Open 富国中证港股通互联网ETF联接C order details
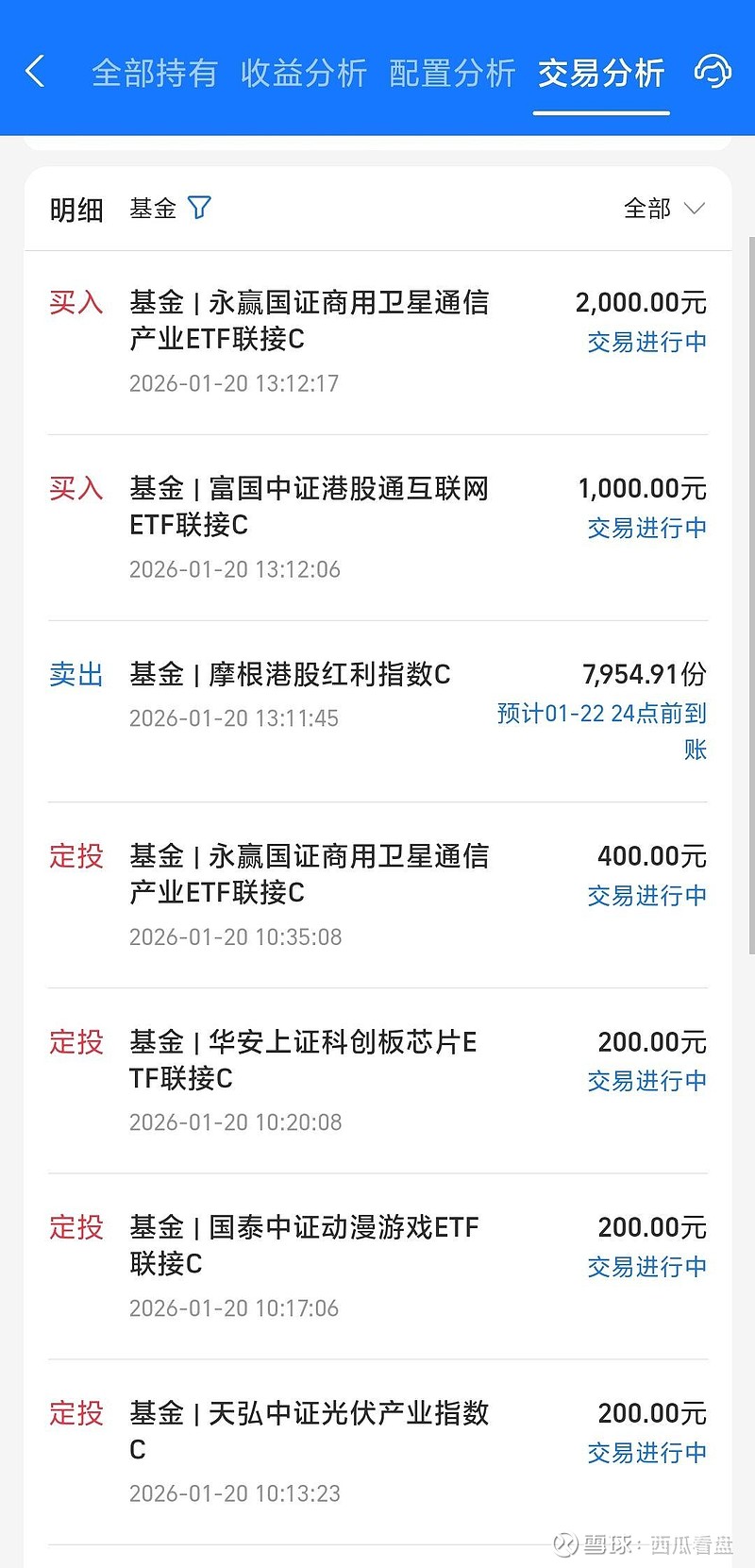 coord(310,507)
